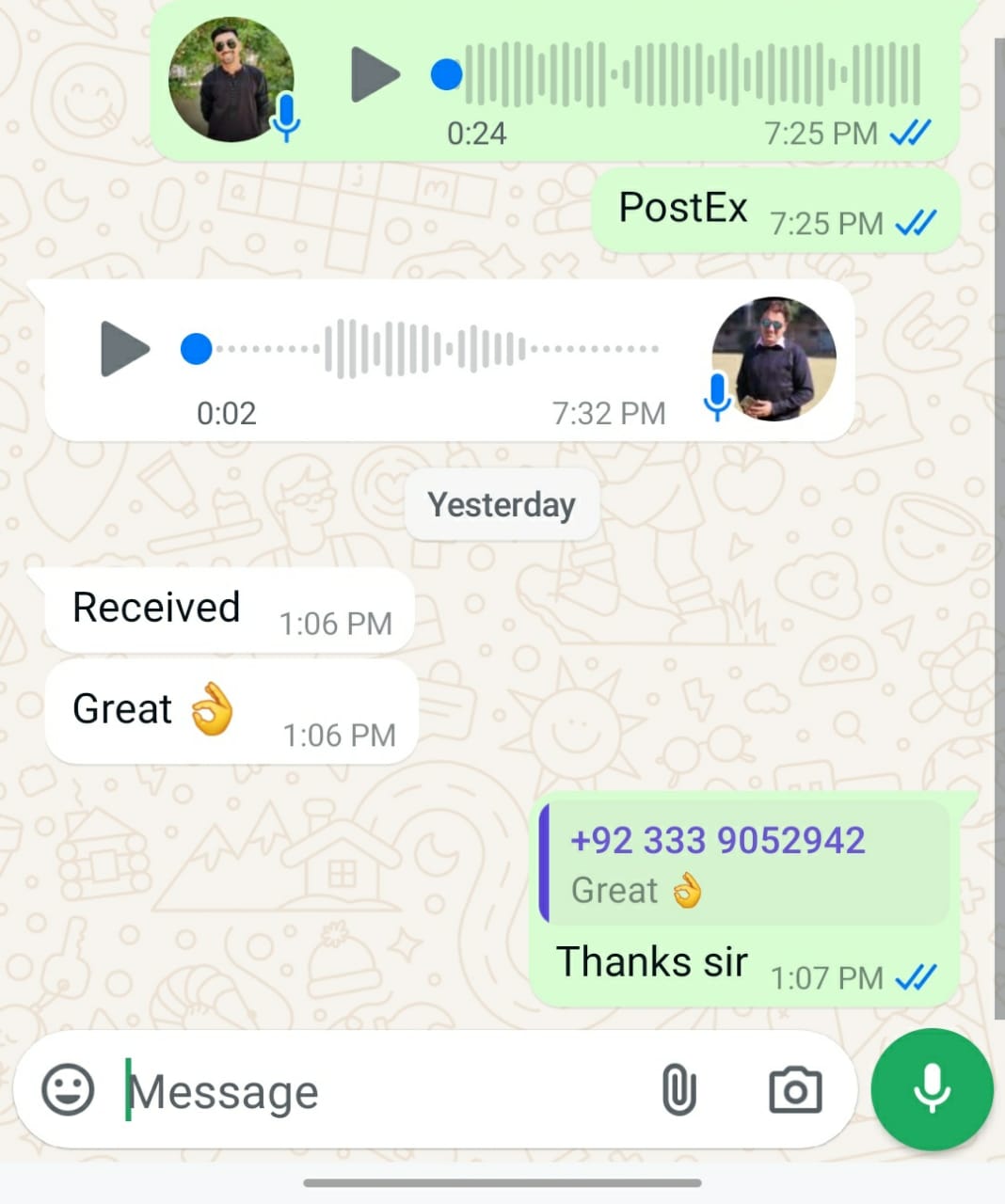This screenshot has width=1005, height=1204.
Task: Open the emoji picker
Action: coord(68,1090)
